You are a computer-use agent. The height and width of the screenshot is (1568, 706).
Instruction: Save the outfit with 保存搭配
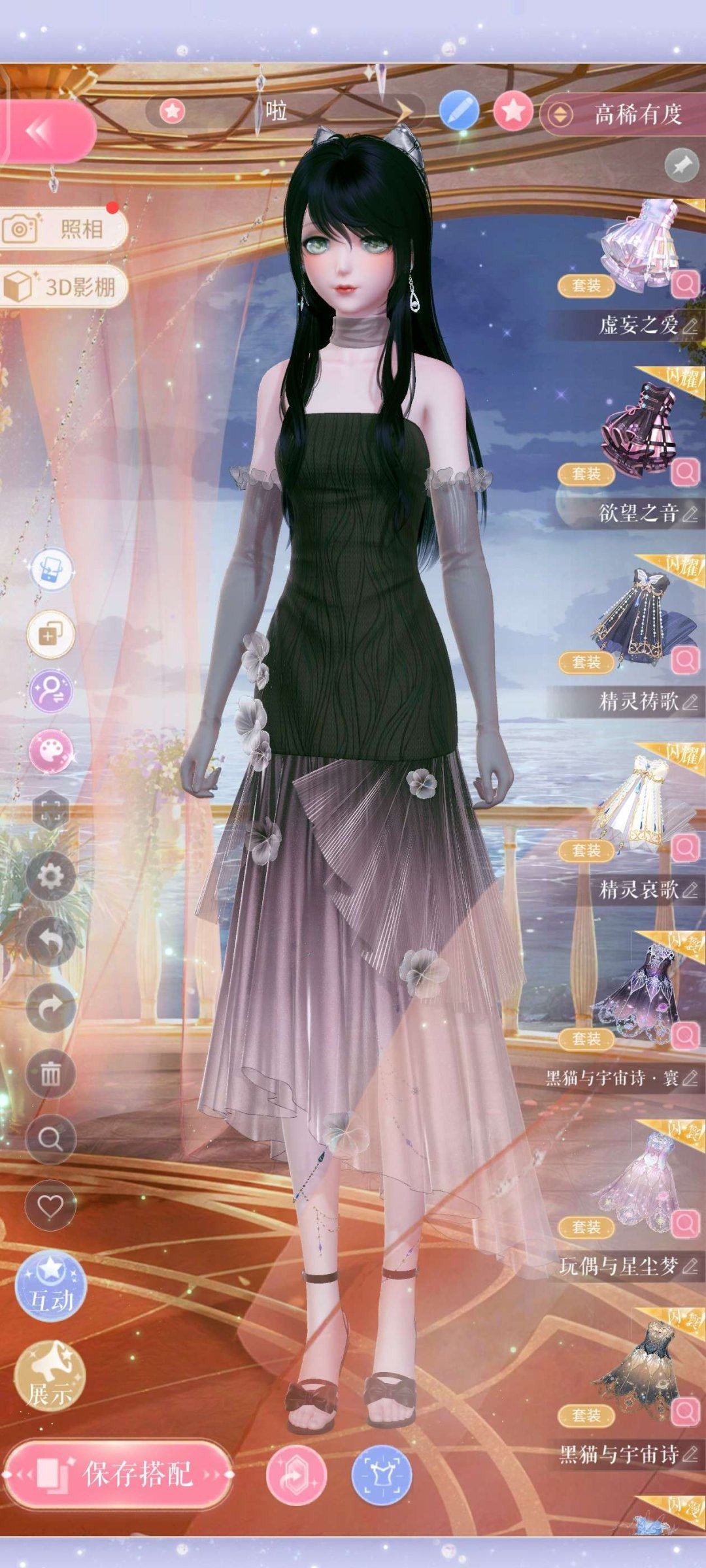(x=119, y=1474)
